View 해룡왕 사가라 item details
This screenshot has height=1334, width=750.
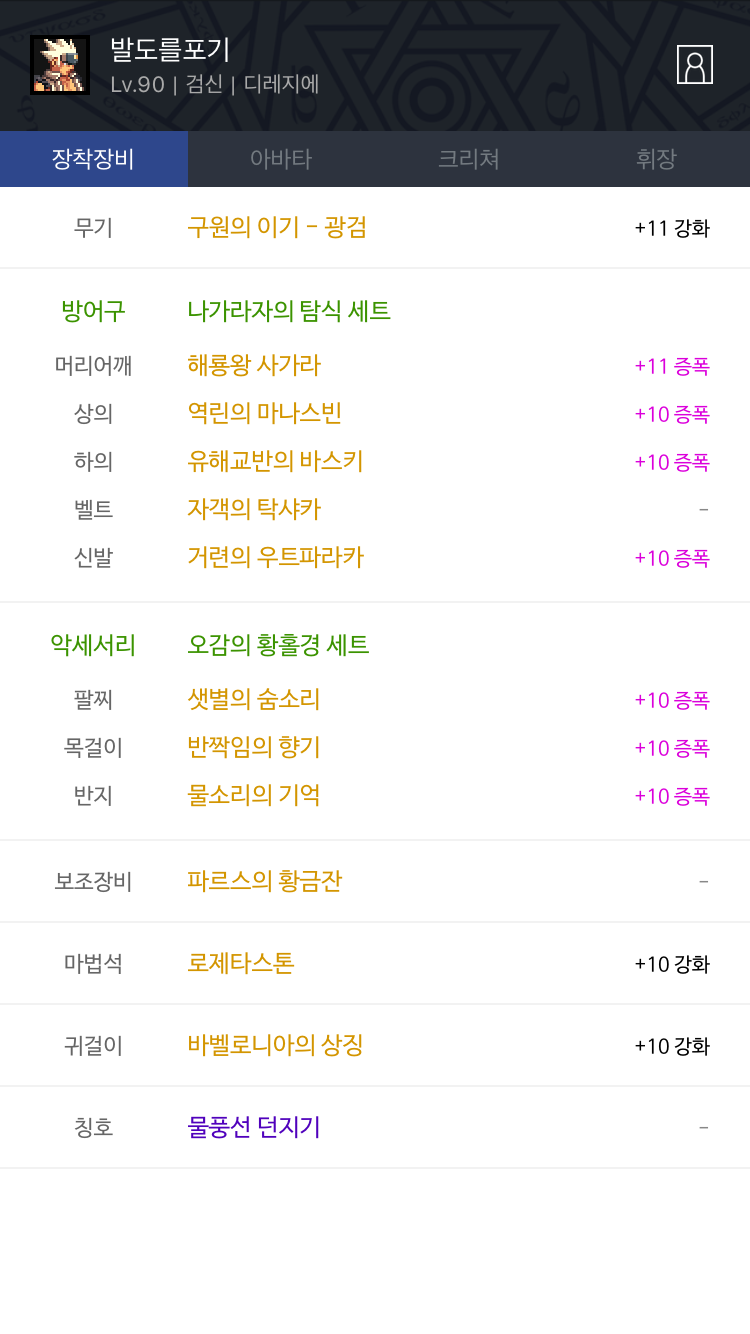[x=254, y=365]
